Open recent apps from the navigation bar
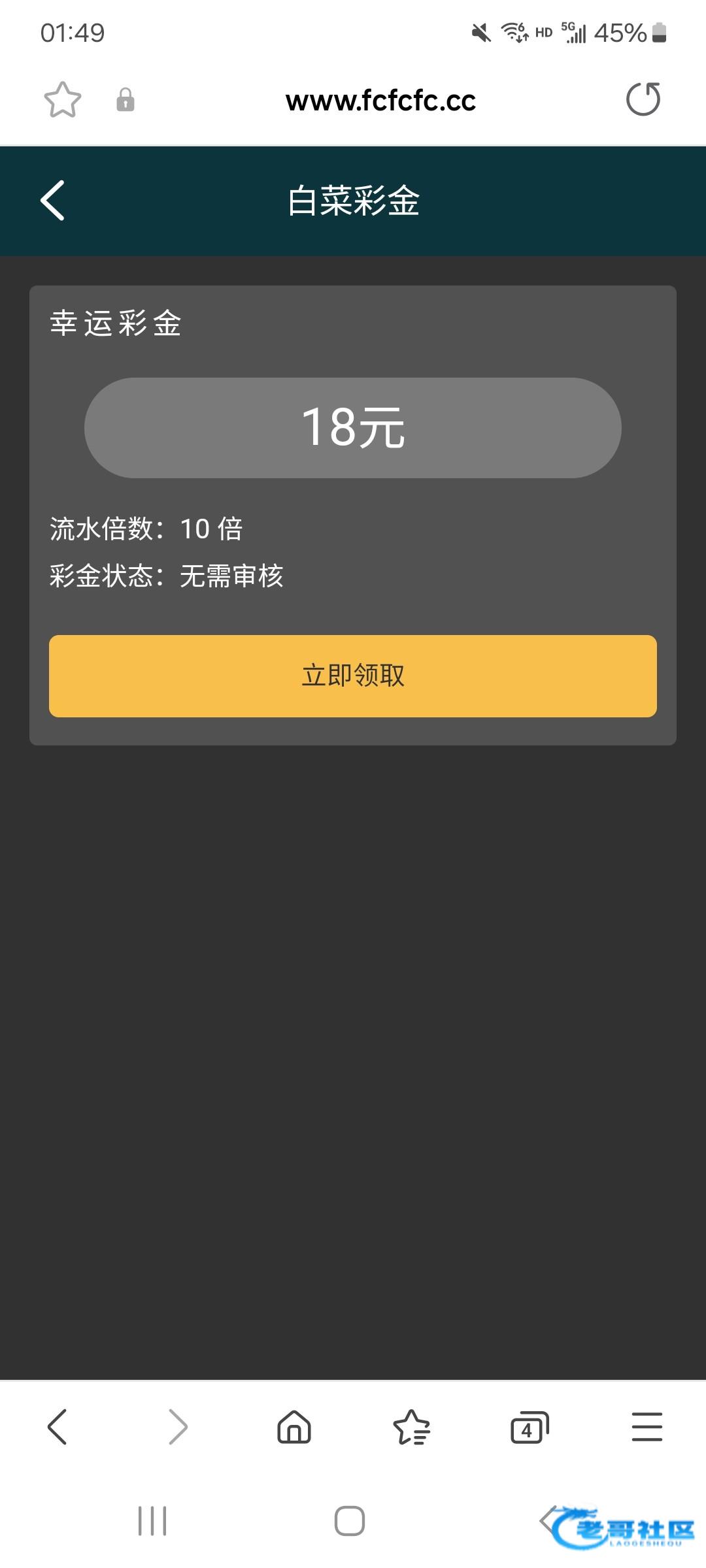The image size is (706, 1568). point(152,1521)
